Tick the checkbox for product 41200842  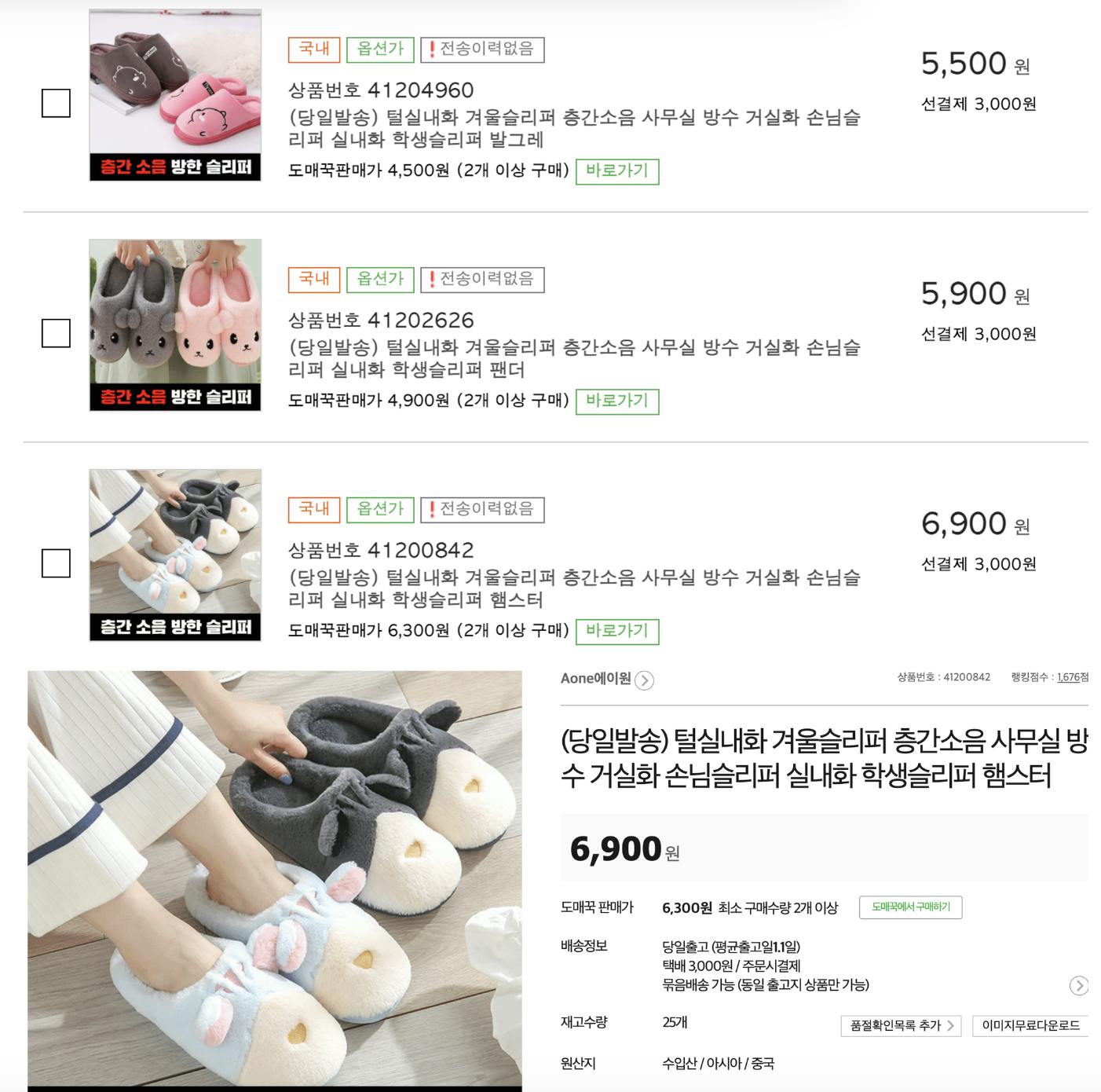(56, 563)
